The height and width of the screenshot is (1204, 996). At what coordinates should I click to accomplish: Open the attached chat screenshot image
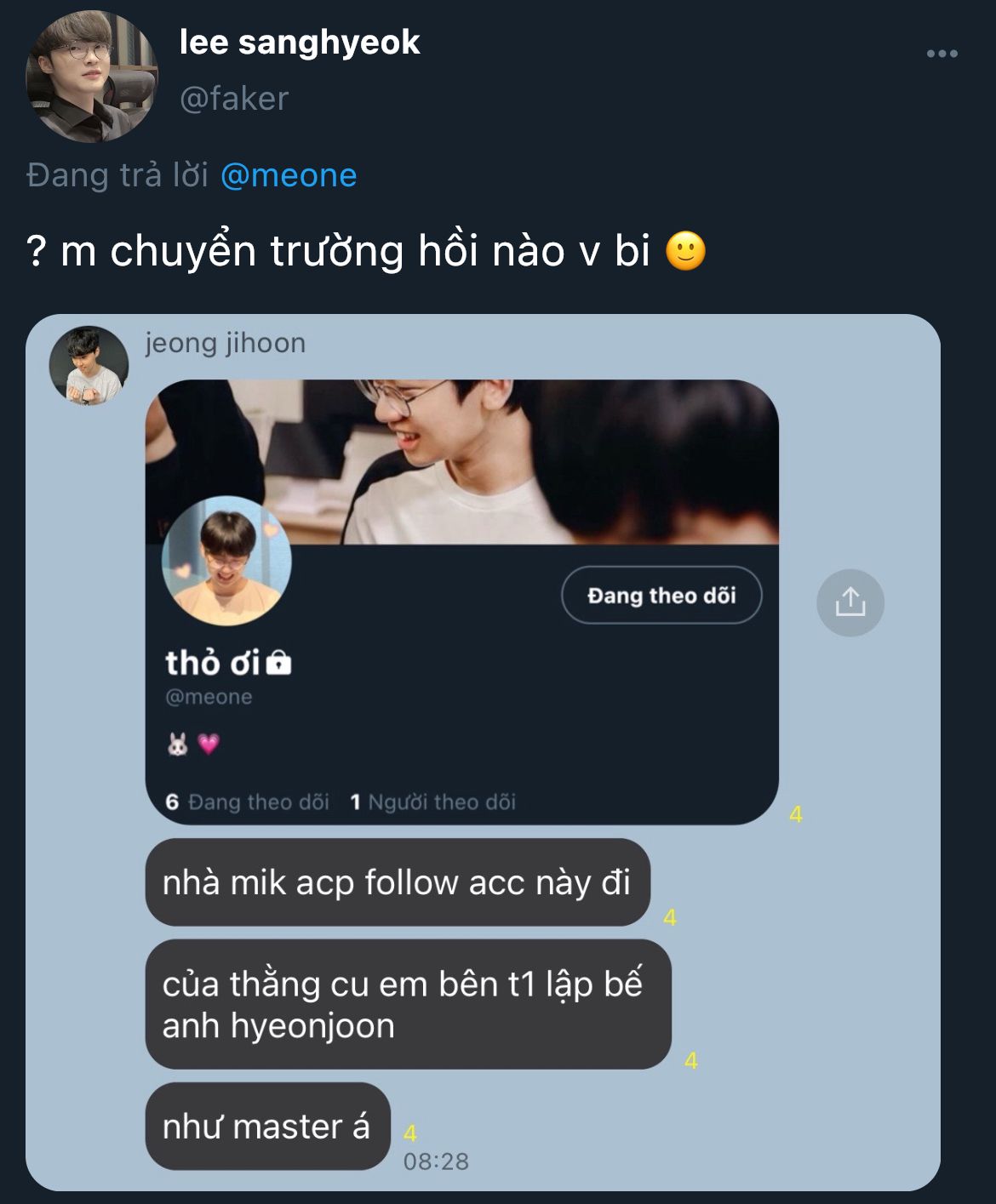coord(483,751)
